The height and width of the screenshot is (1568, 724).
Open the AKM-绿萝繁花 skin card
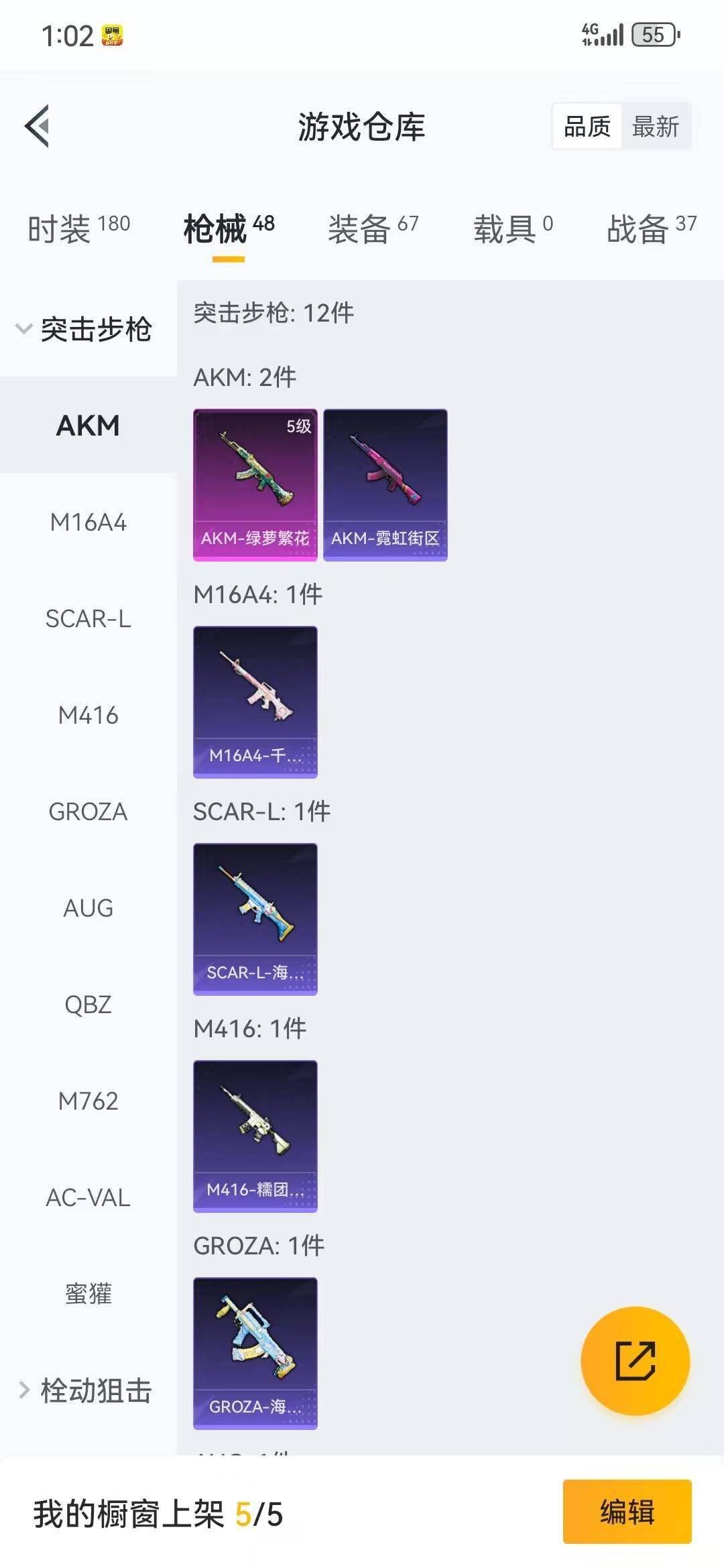(255, 484)
